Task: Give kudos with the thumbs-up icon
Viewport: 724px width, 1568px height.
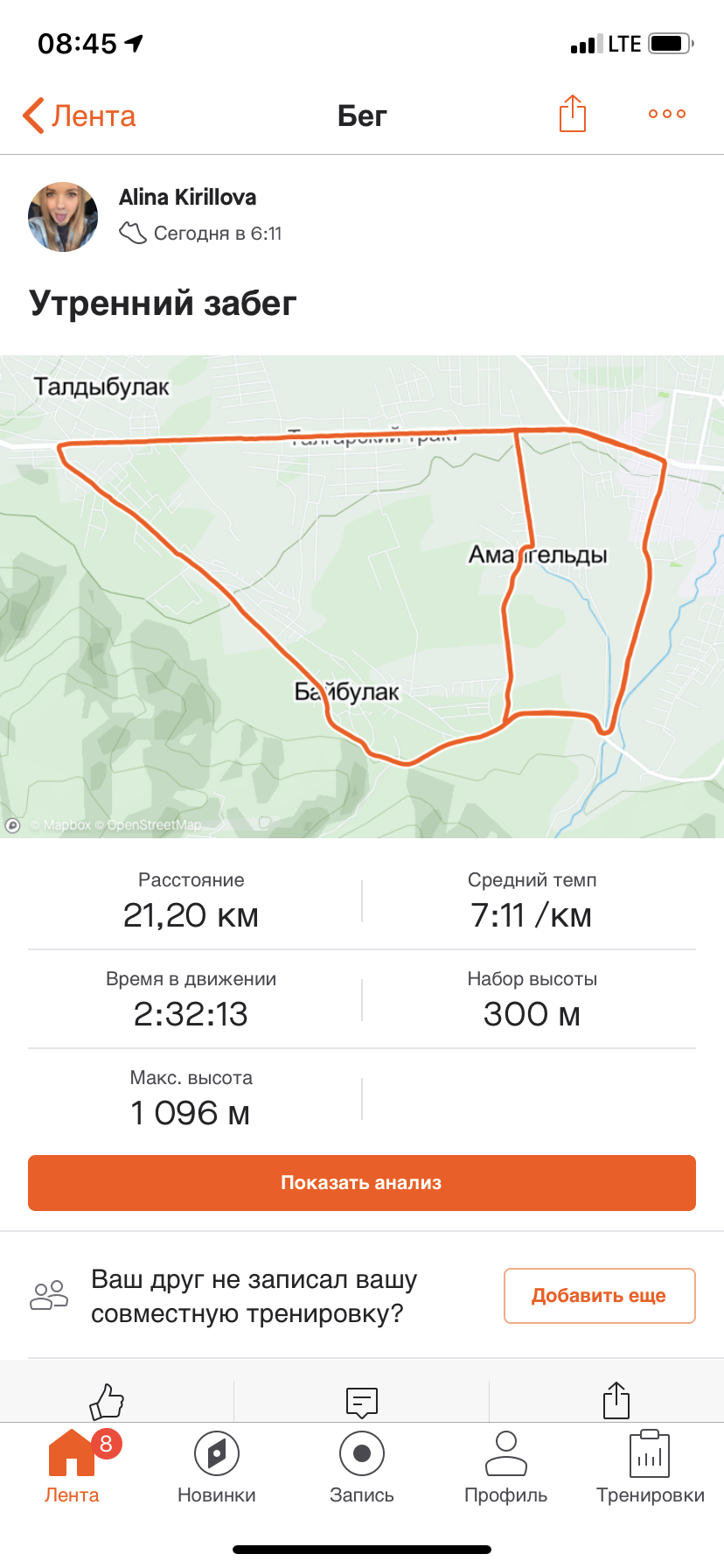Action: tap(107, 1401)
